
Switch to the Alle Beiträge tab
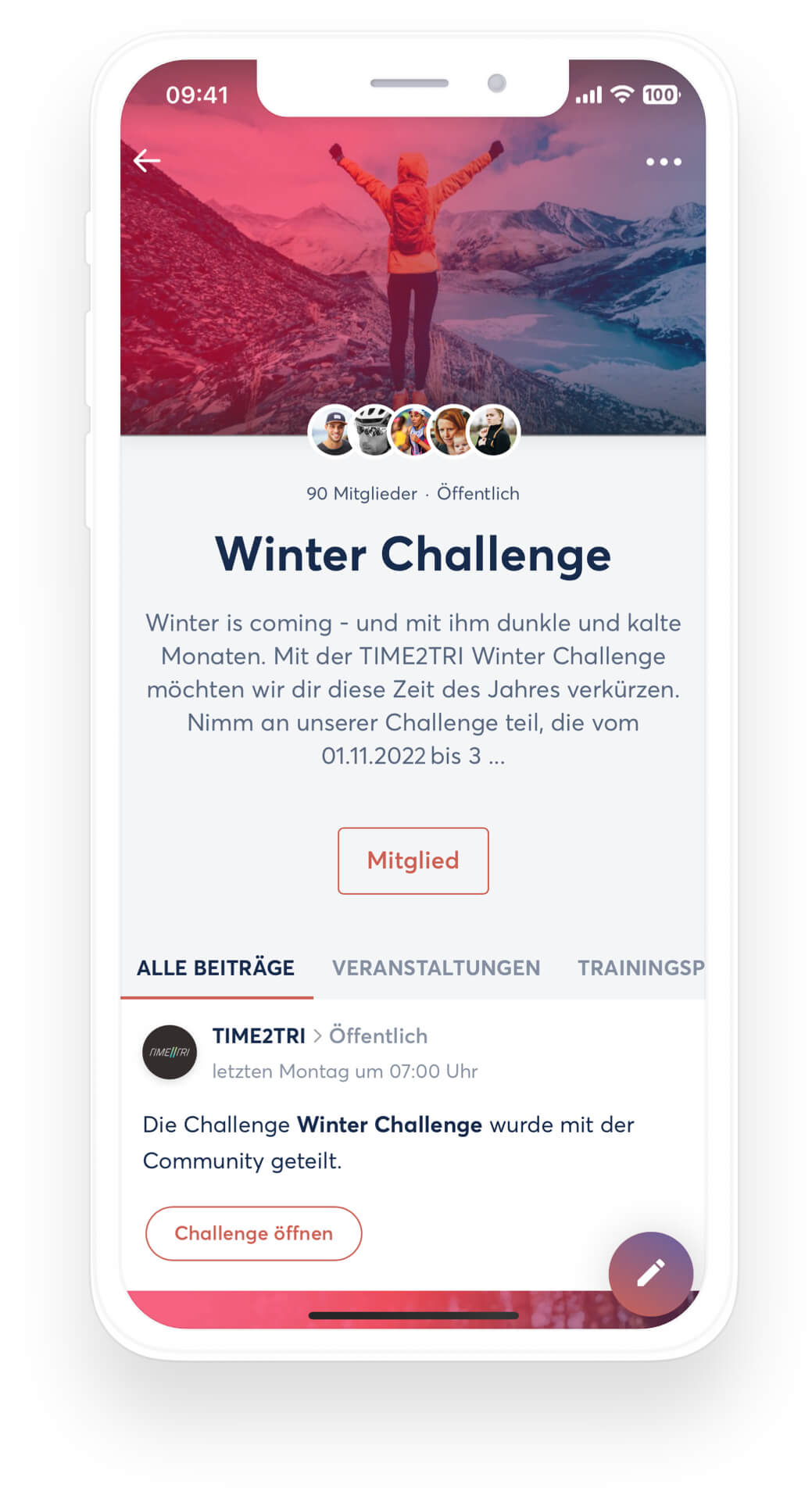coord(216,968)
